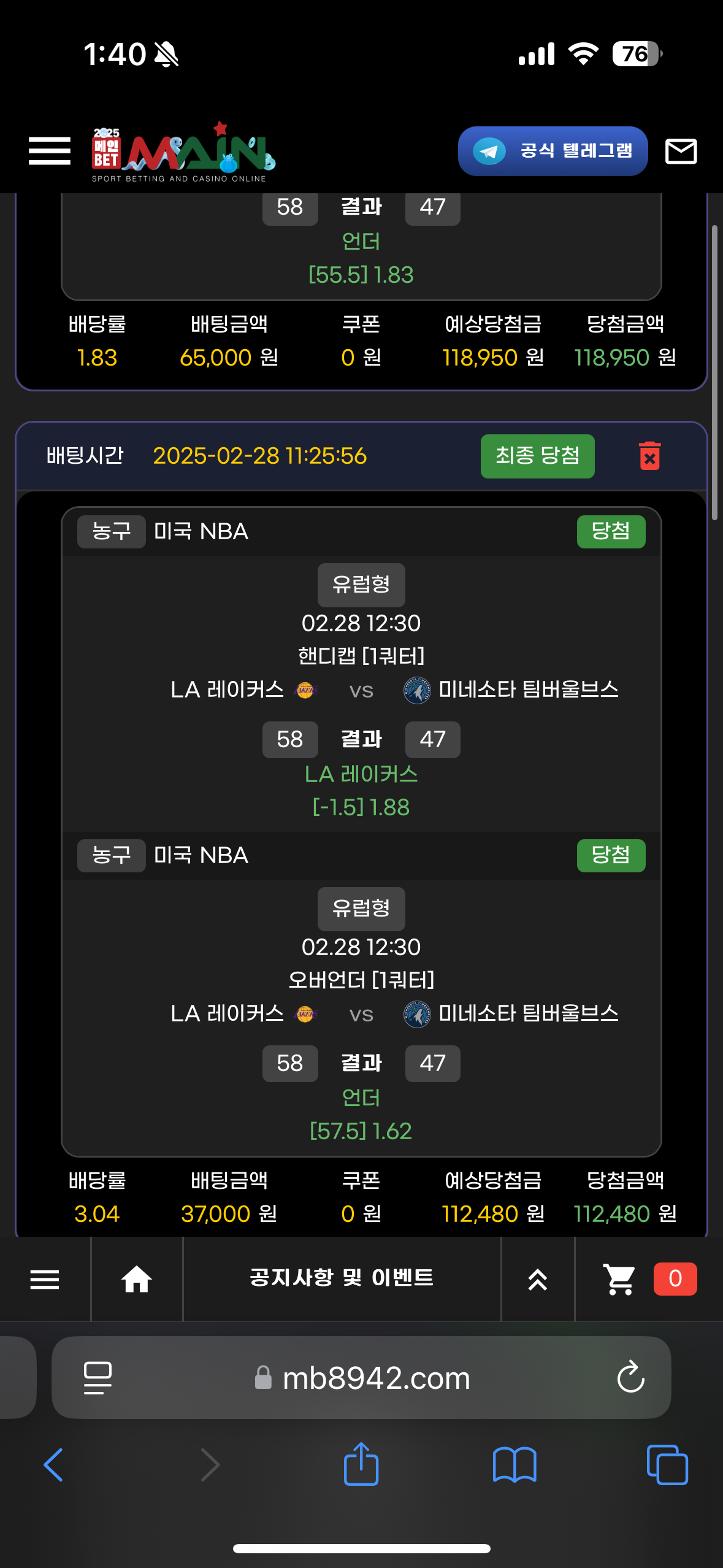Open Safari page settings icon

point(98,1378)
